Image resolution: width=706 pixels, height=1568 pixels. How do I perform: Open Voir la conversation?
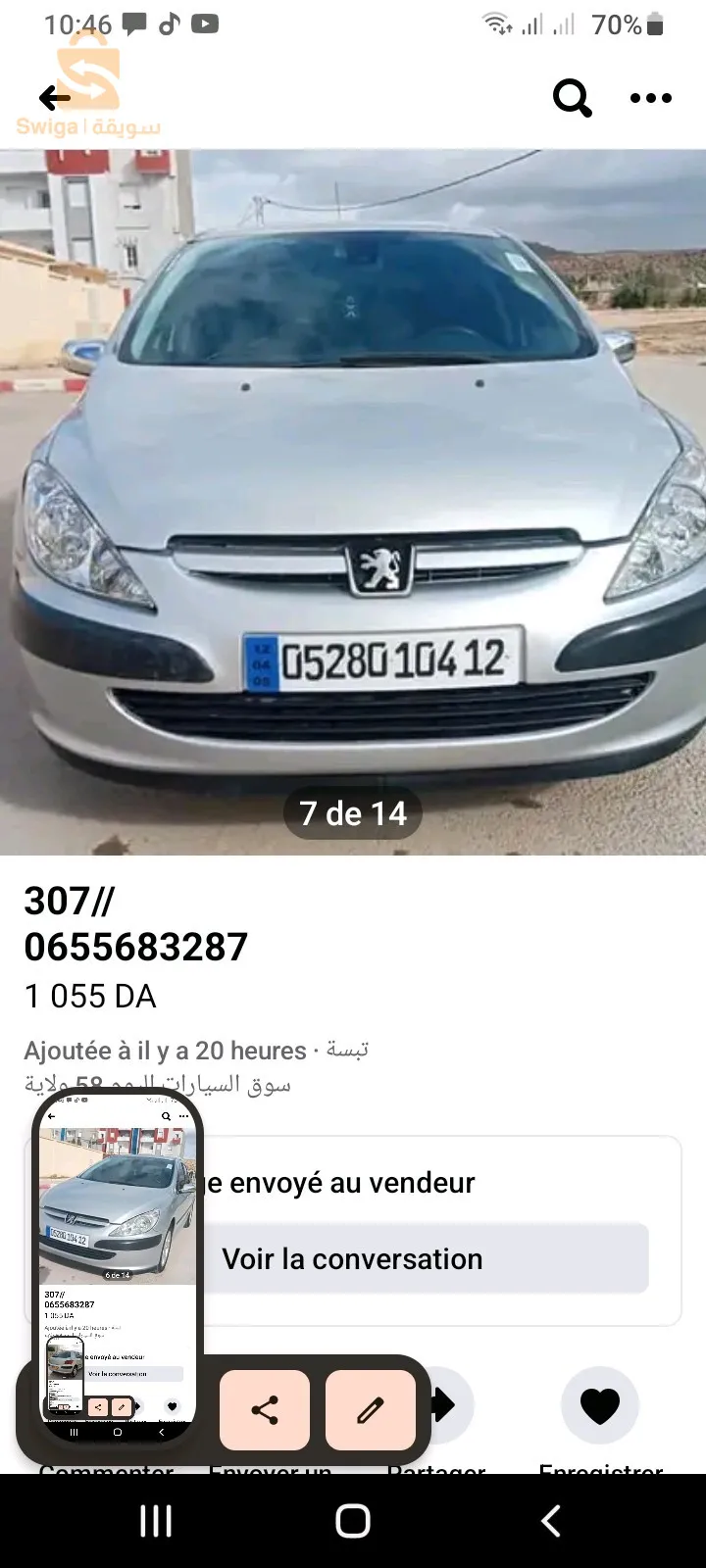422,1259
